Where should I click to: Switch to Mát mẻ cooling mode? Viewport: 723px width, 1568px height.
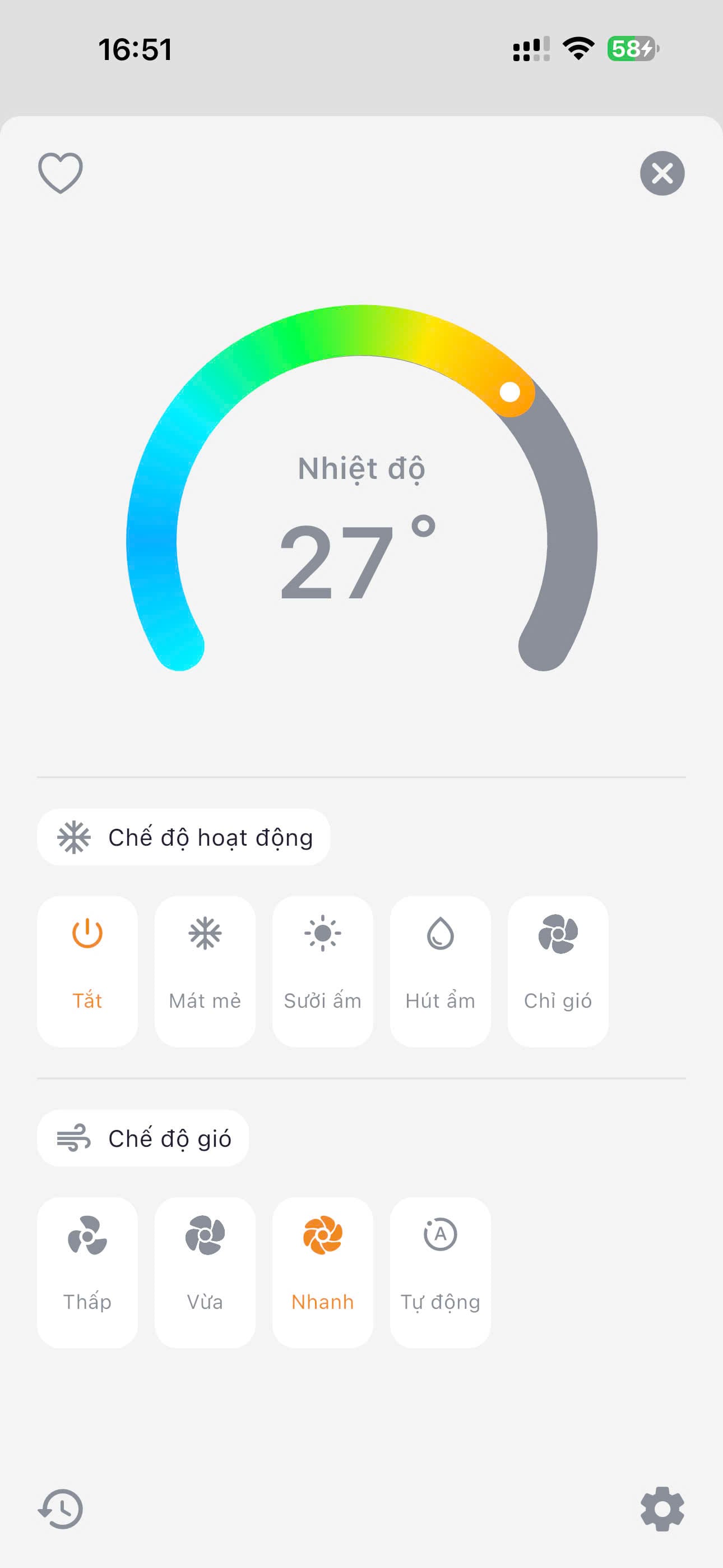click(x=205, y=971)
